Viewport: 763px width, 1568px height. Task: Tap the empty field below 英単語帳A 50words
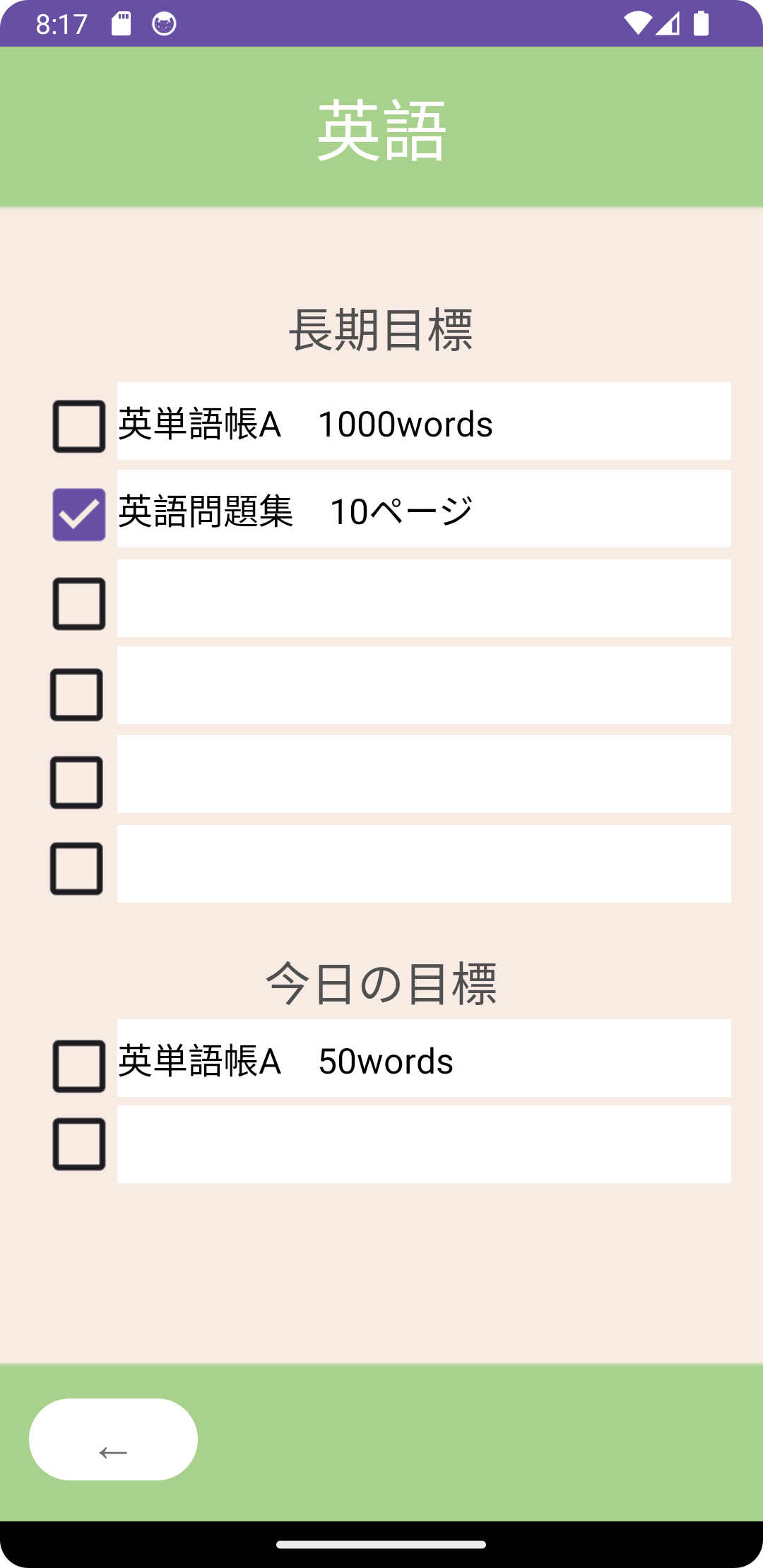pos(422,1143)
